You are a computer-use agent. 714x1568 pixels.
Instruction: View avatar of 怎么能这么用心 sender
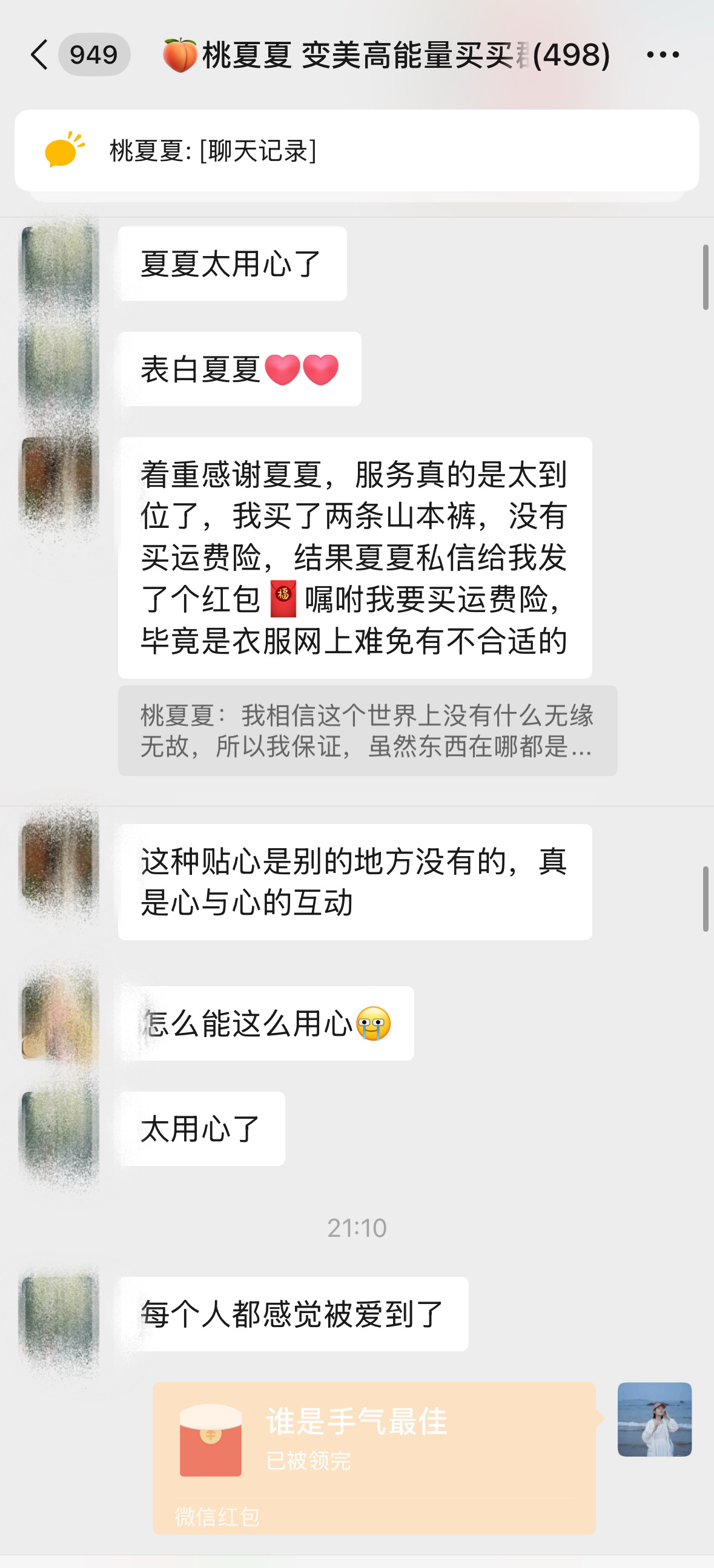(x=59, y=1023)
